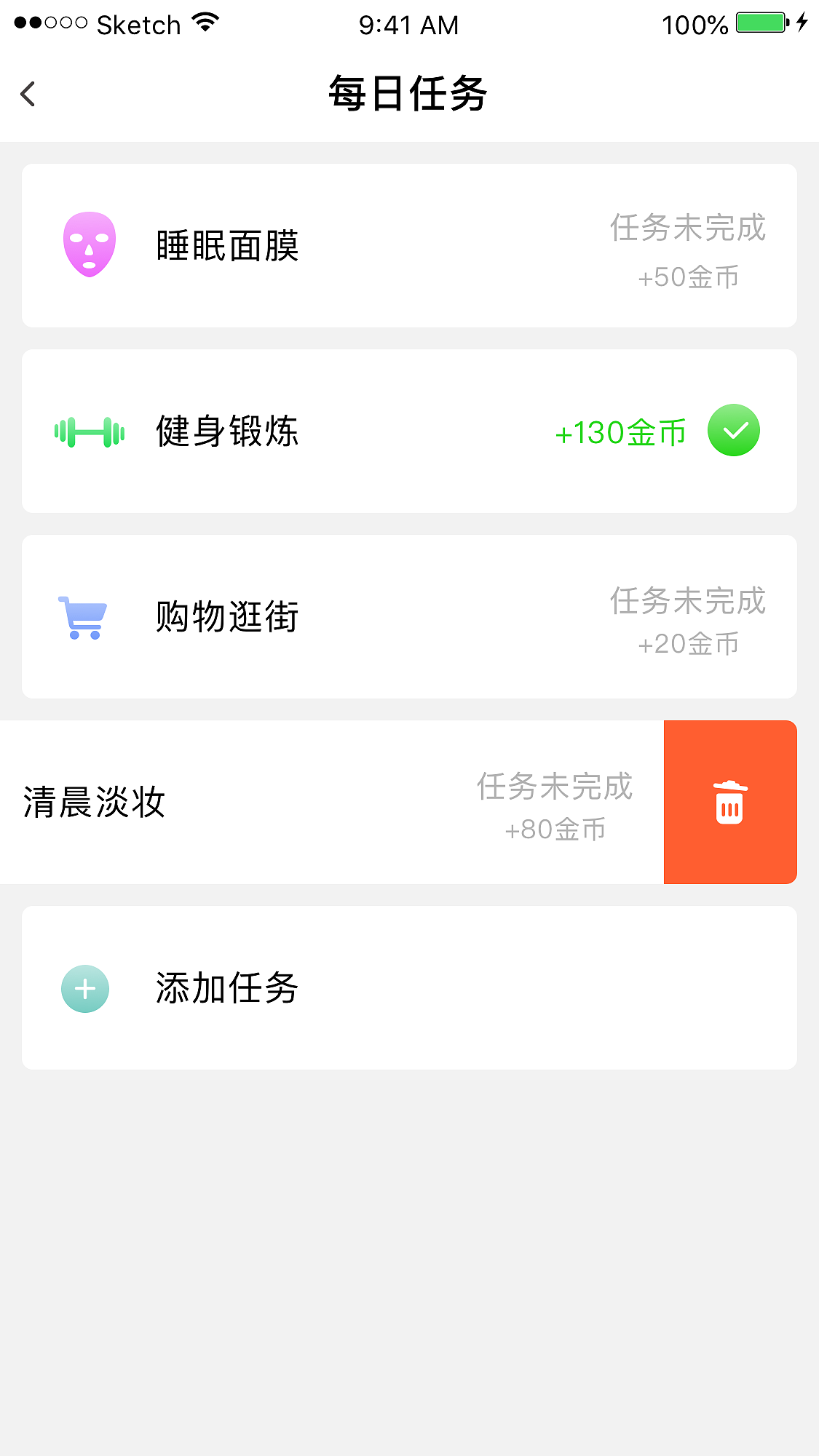Click the battery indicator in status bar
This screenshot has height=1456, width=819.
(761, 23)
